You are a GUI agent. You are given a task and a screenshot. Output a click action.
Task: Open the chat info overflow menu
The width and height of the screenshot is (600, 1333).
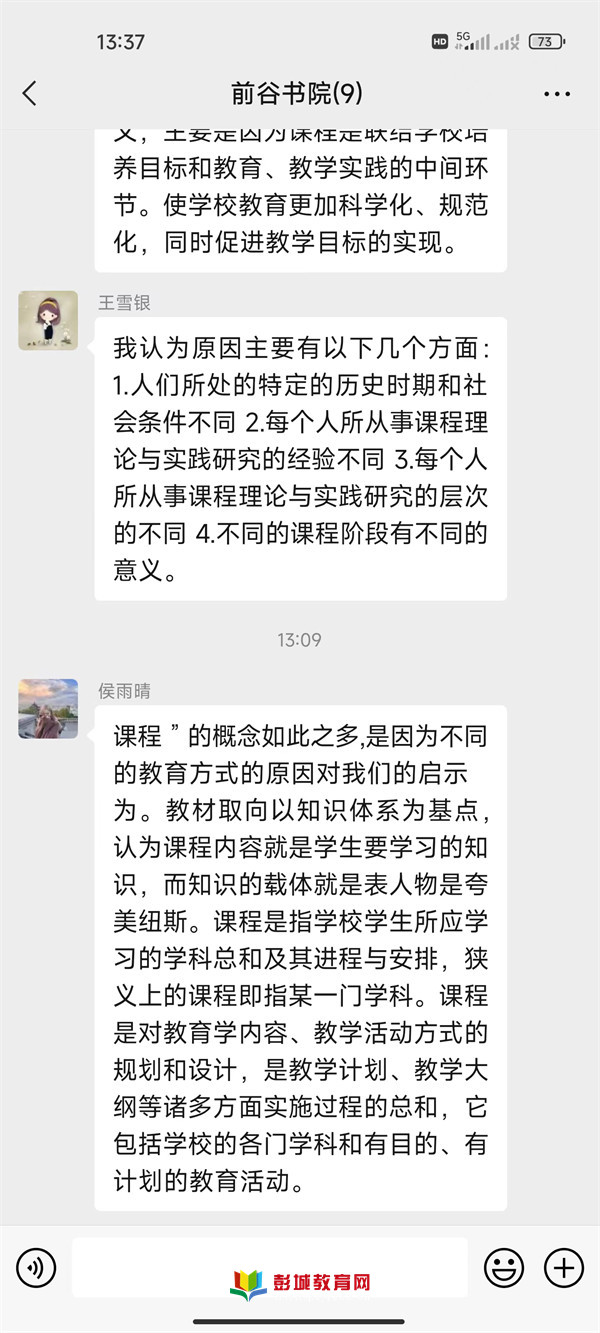556,94
